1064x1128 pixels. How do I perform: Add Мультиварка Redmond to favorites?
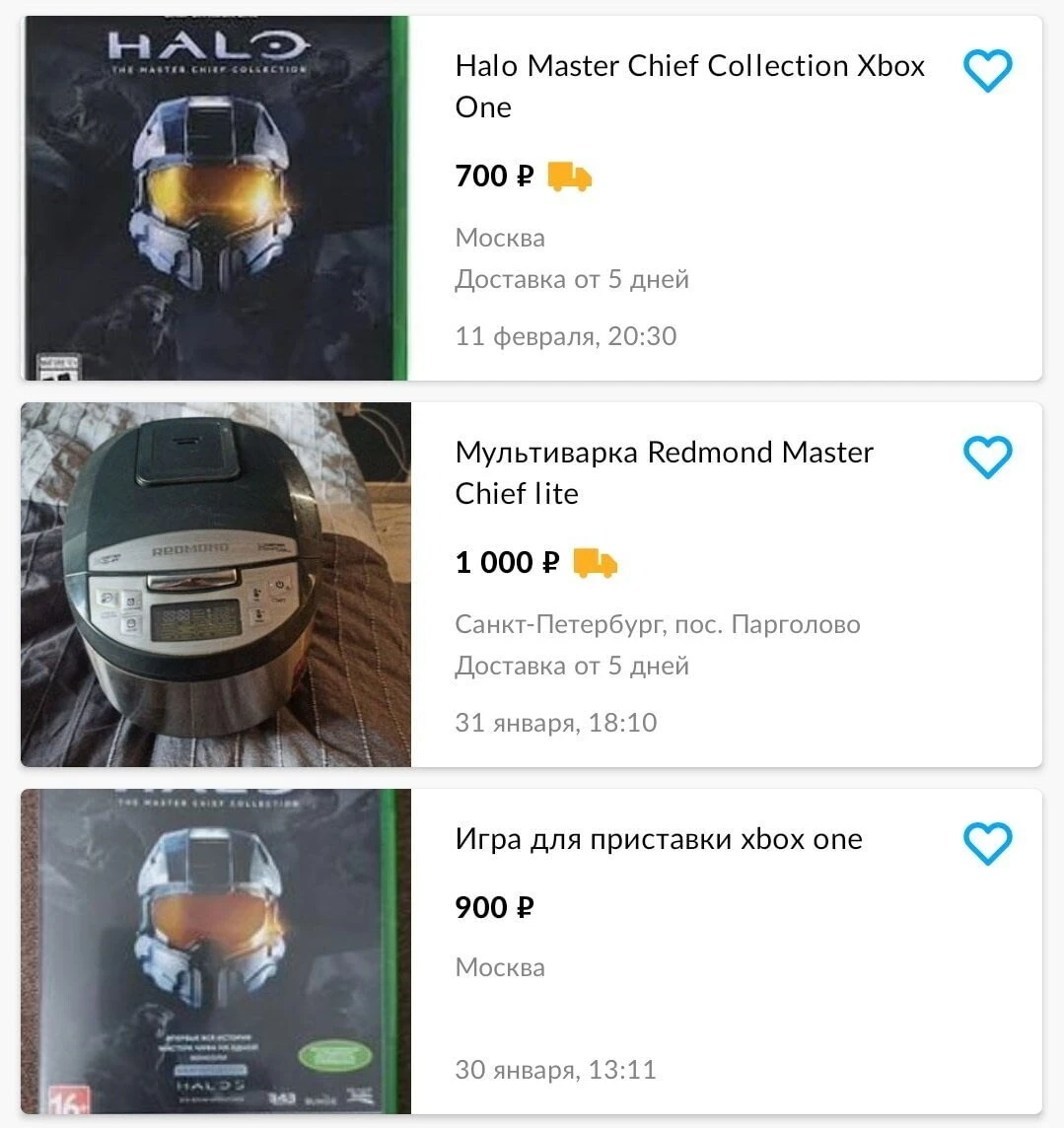(x=987, y=458)
